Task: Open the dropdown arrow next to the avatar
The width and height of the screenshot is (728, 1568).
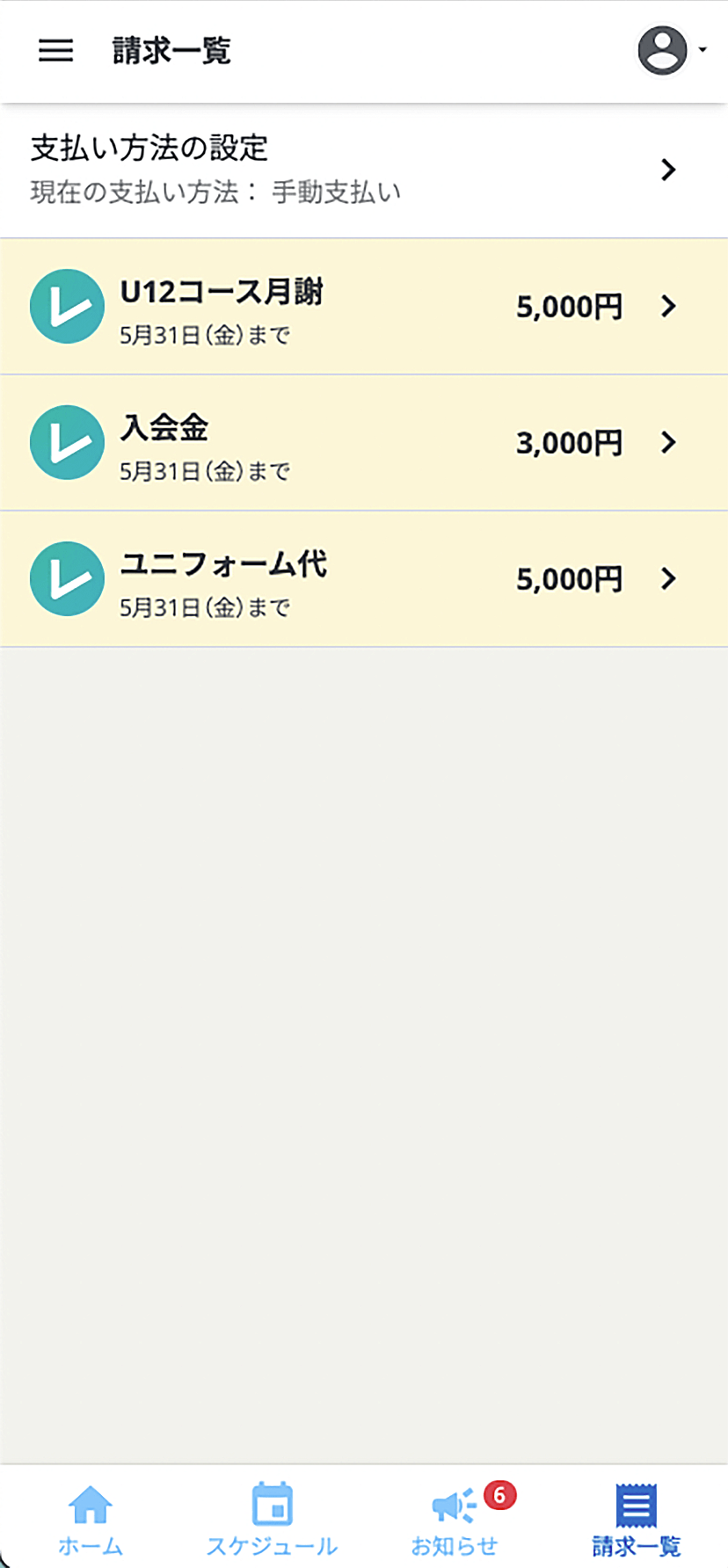Action: pyautogui.click(x=703, y=49)
